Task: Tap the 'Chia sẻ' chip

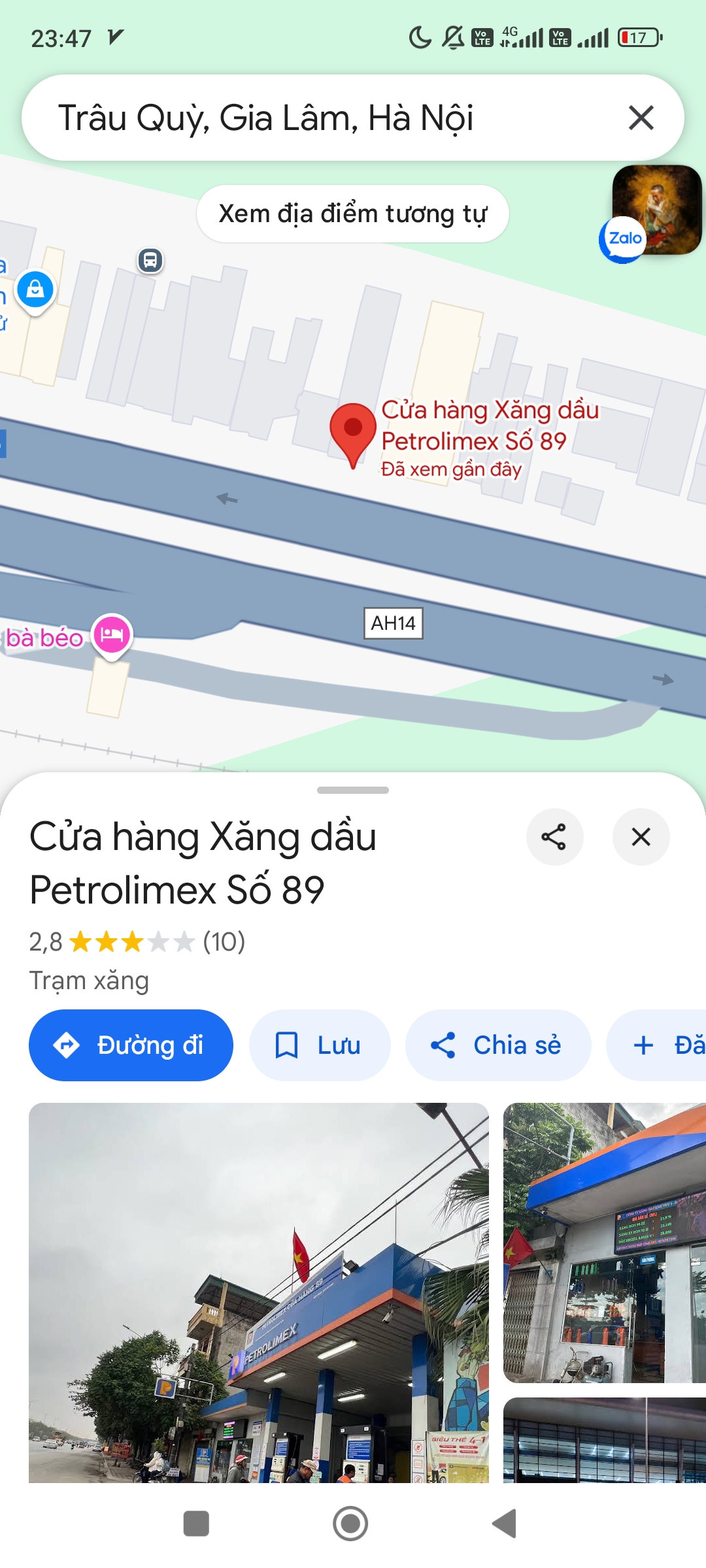Action: (x=497, y=1045)
